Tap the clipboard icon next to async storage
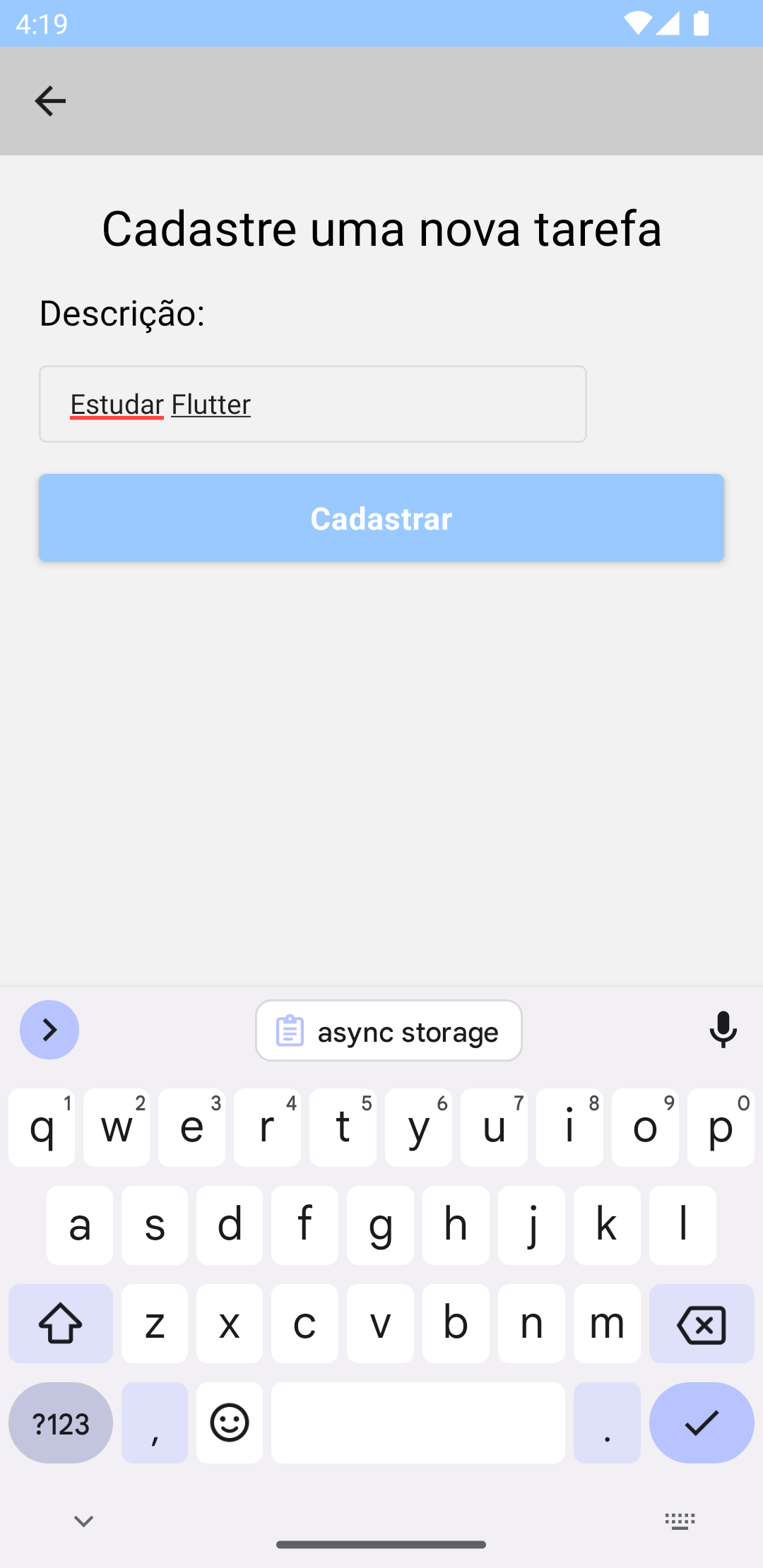The width and height of the screenshot is (763, 1568). [290, 1030]
